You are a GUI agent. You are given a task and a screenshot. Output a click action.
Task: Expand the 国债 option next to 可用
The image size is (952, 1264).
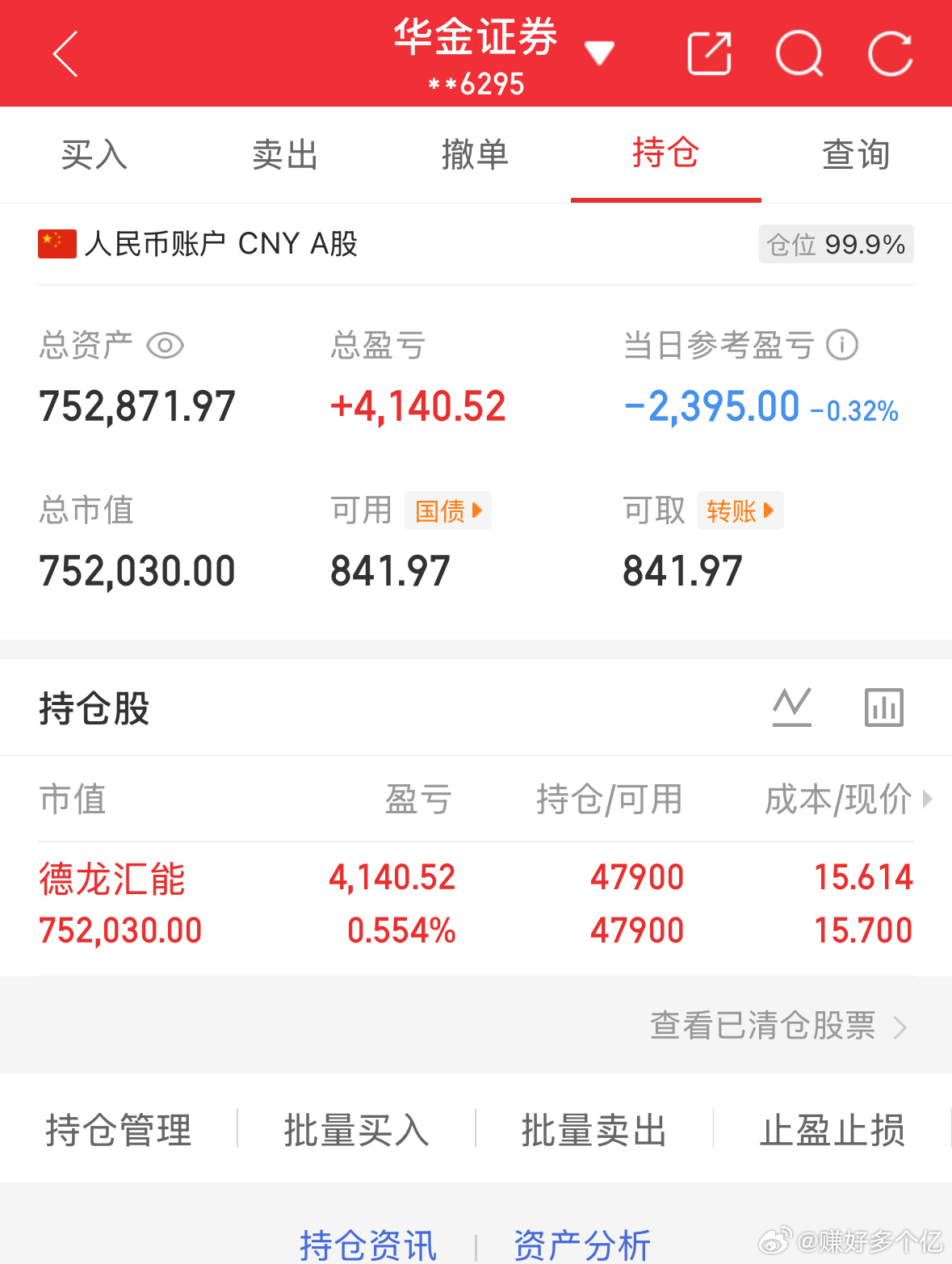point(448,510)
